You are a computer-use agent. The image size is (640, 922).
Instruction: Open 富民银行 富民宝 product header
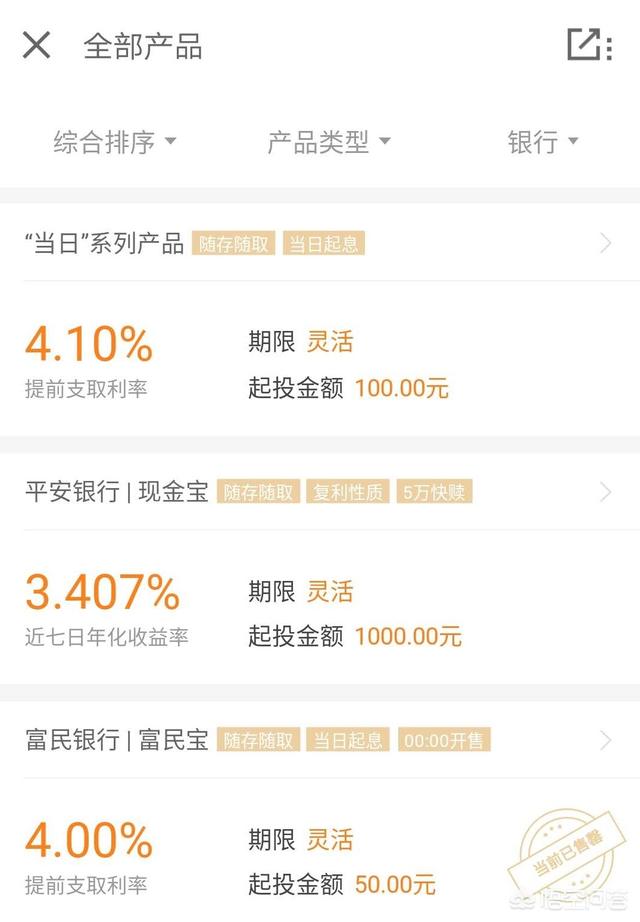click(x=318, y=740)
